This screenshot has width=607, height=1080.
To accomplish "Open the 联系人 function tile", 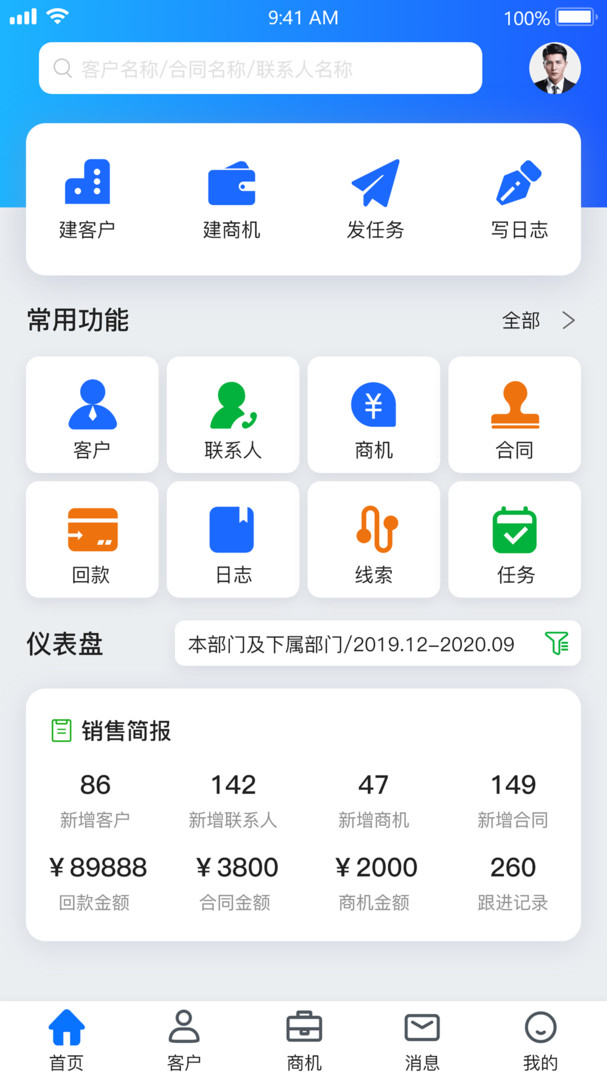I will point(233,415).
